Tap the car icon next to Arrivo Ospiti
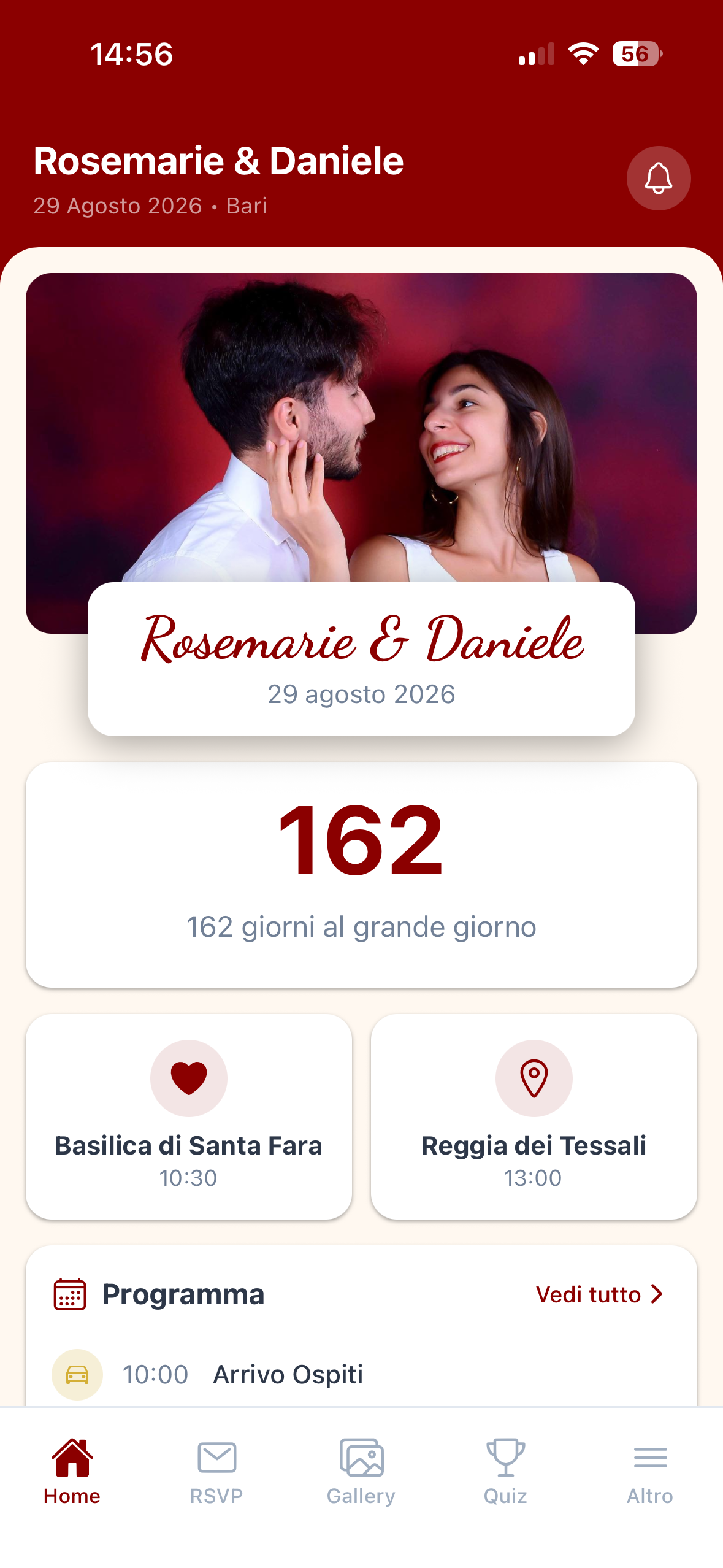This screenshot has height=1568, width=723. pos(77,1374)
